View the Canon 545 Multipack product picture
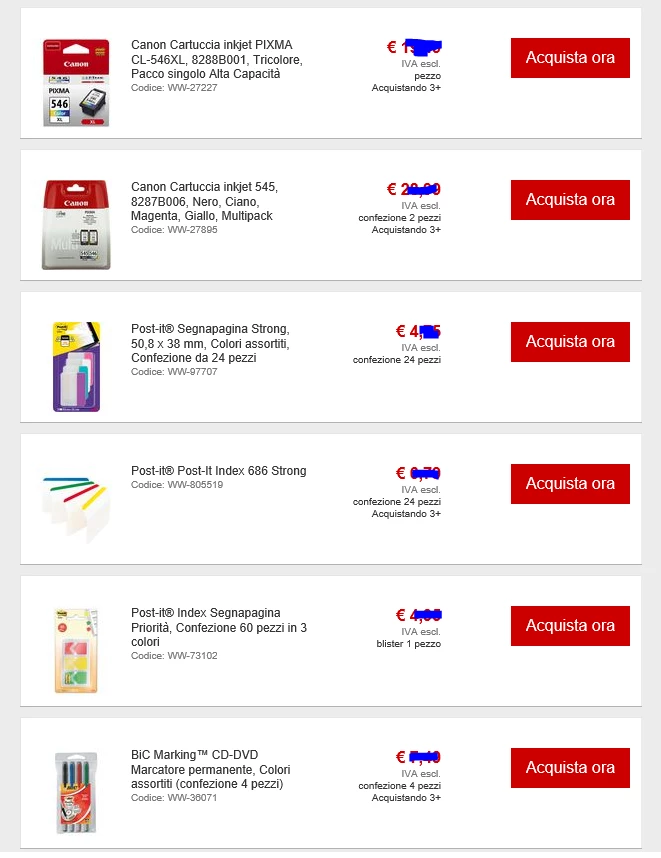 click(76, 225)
